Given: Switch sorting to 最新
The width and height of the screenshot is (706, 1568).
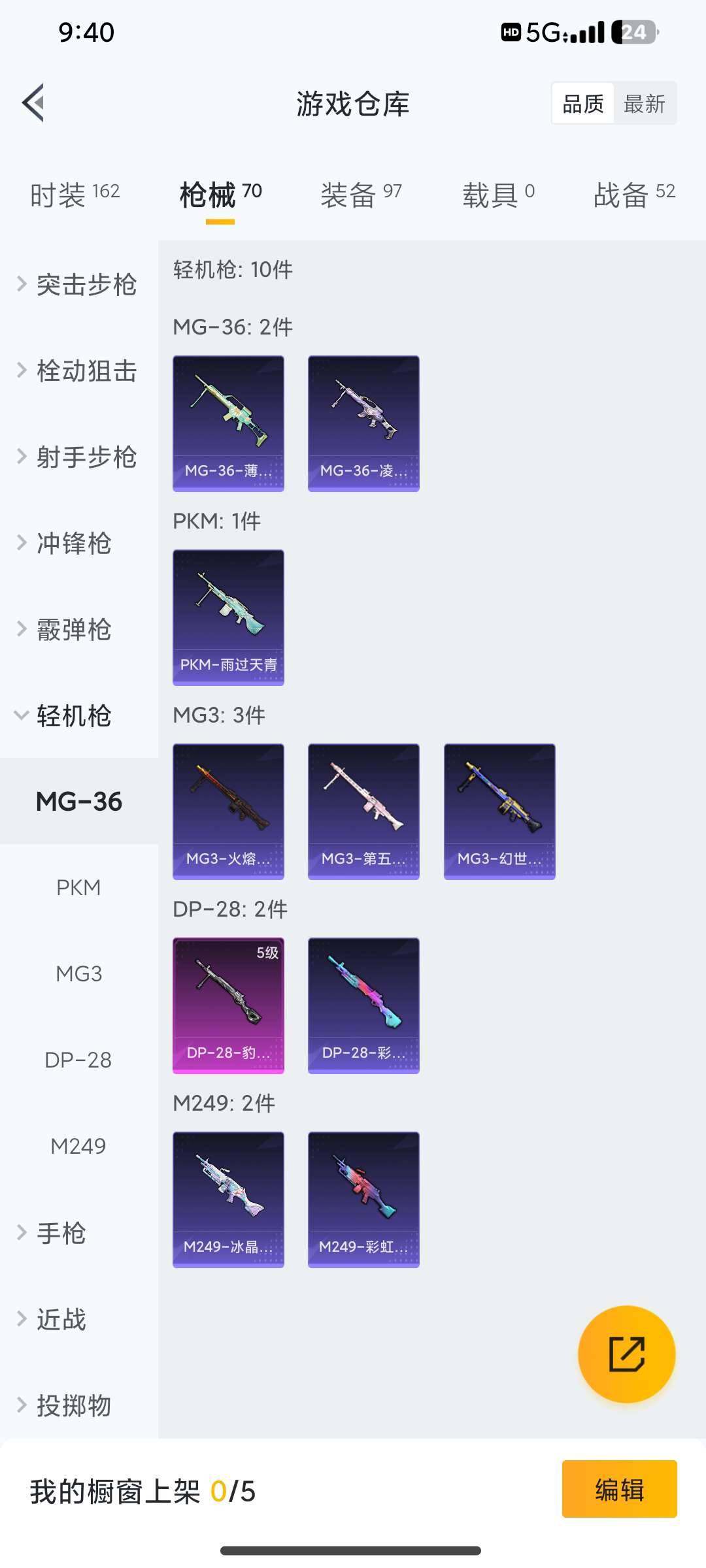Looking at the screenshot, I should pos(643,104).
